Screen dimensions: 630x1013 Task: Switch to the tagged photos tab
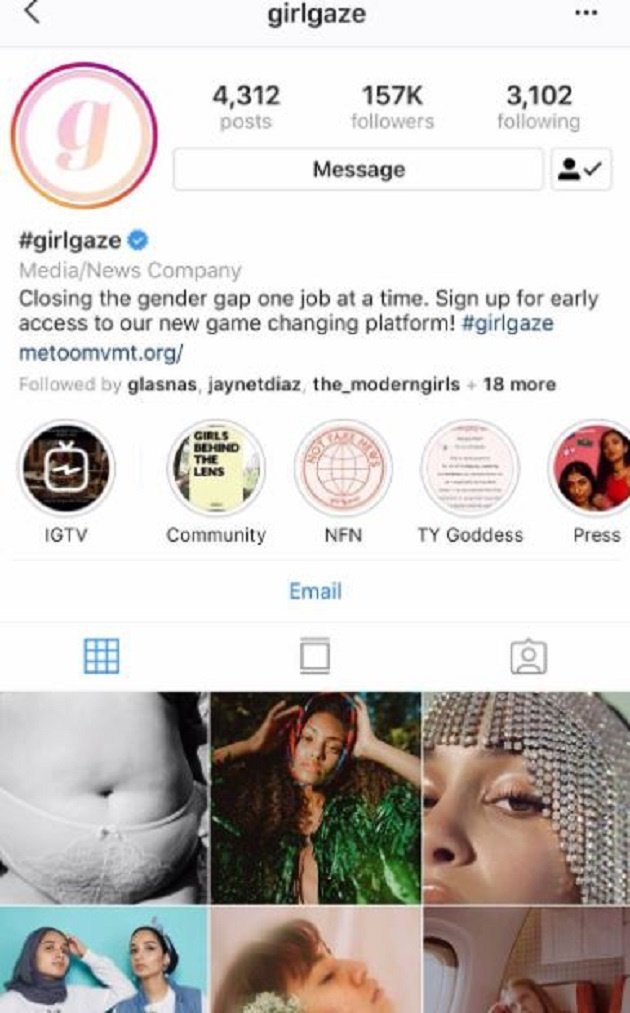528,656
